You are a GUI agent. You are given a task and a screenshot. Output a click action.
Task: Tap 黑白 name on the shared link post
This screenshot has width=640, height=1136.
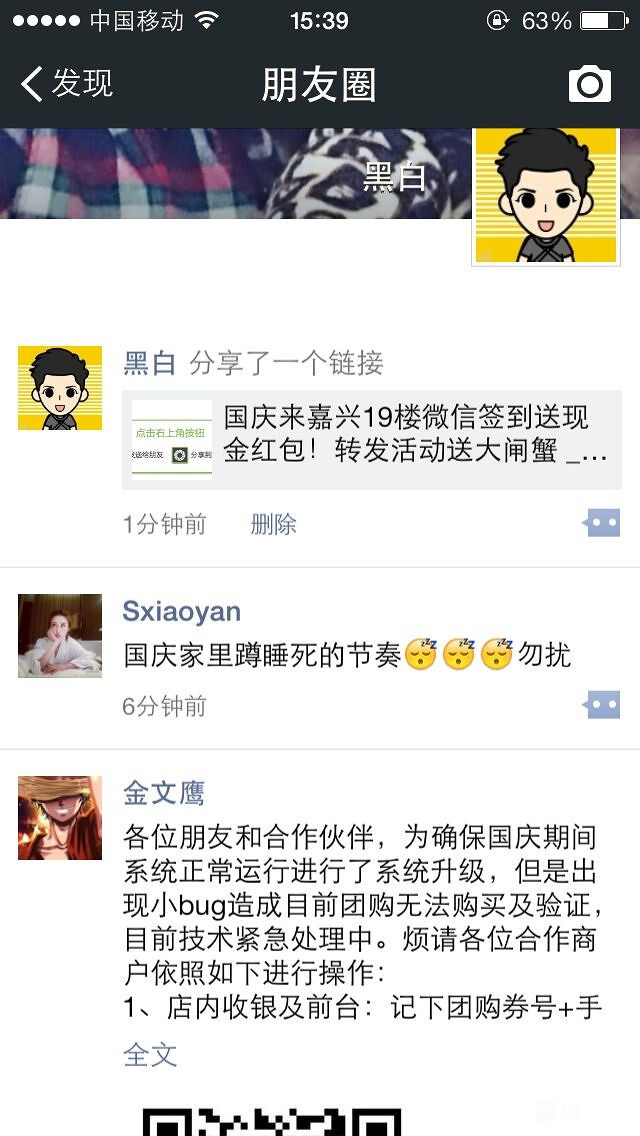click(x=149, y=363)
